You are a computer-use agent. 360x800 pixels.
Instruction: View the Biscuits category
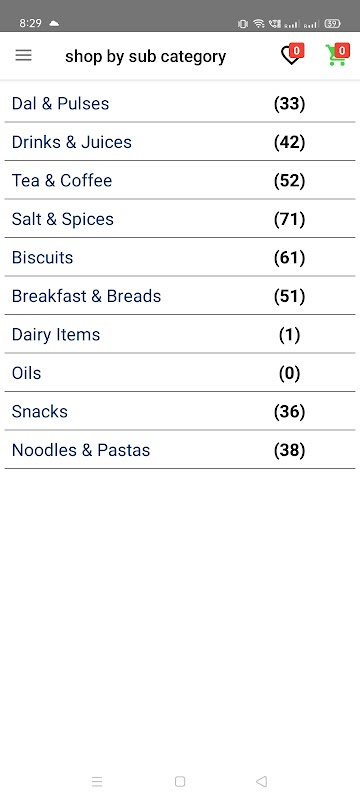179,258
